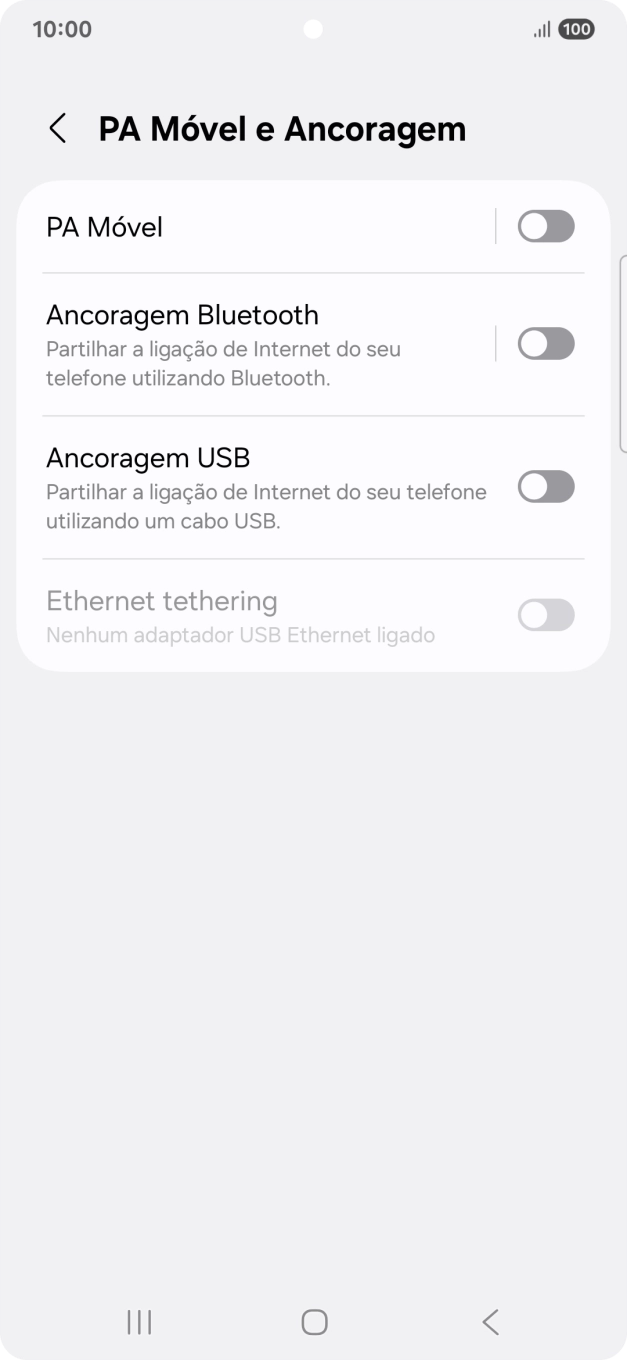Go back from PA Móvel e Ancoragem
627x1360 pixels.
(x=58, y=129)
